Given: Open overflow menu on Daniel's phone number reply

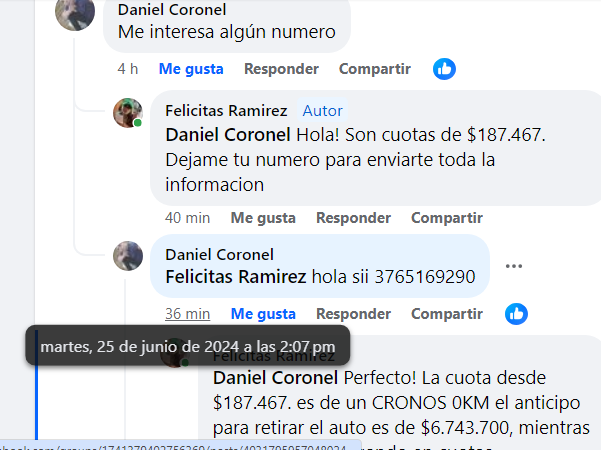Looking at the screenshot, I should [514, 266].
